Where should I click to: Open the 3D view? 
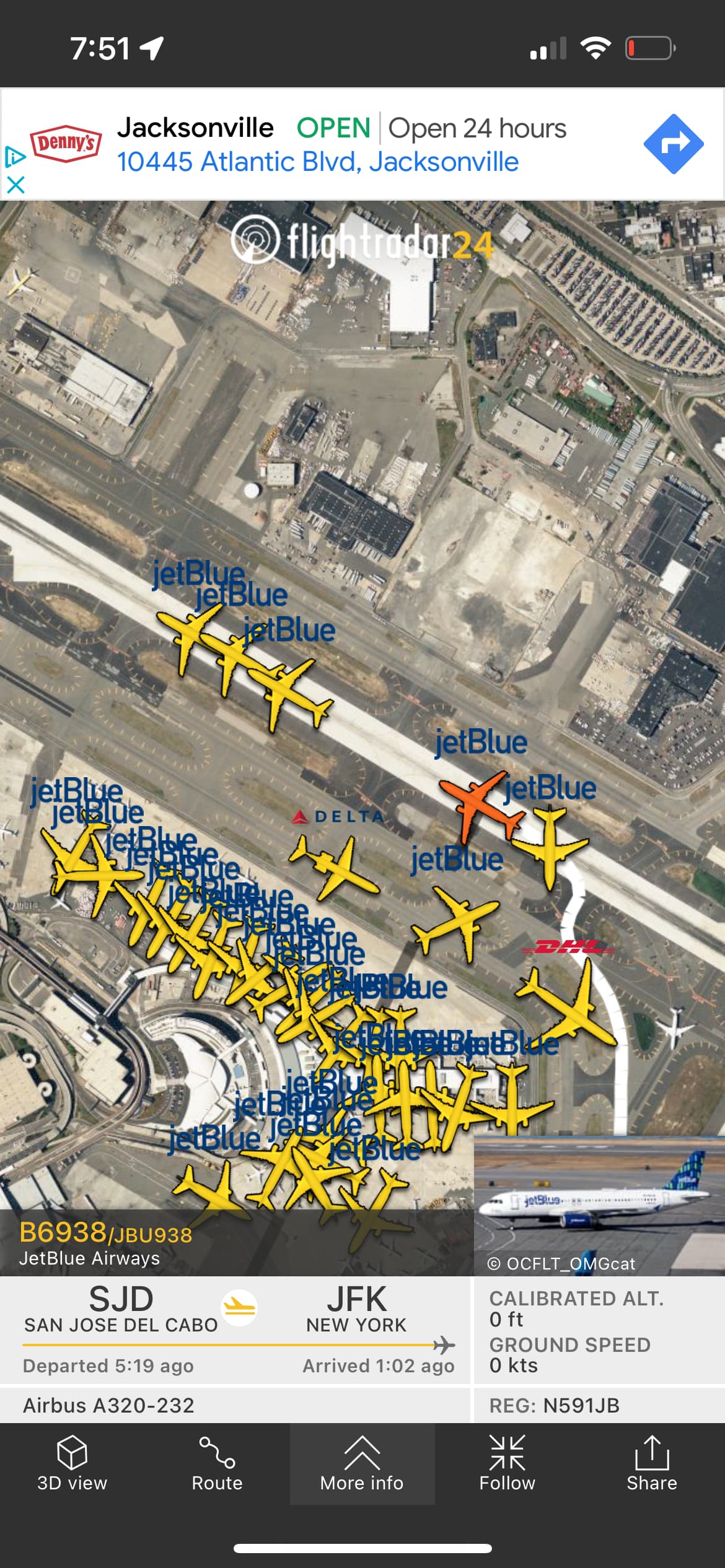(x=72, y=1465)
